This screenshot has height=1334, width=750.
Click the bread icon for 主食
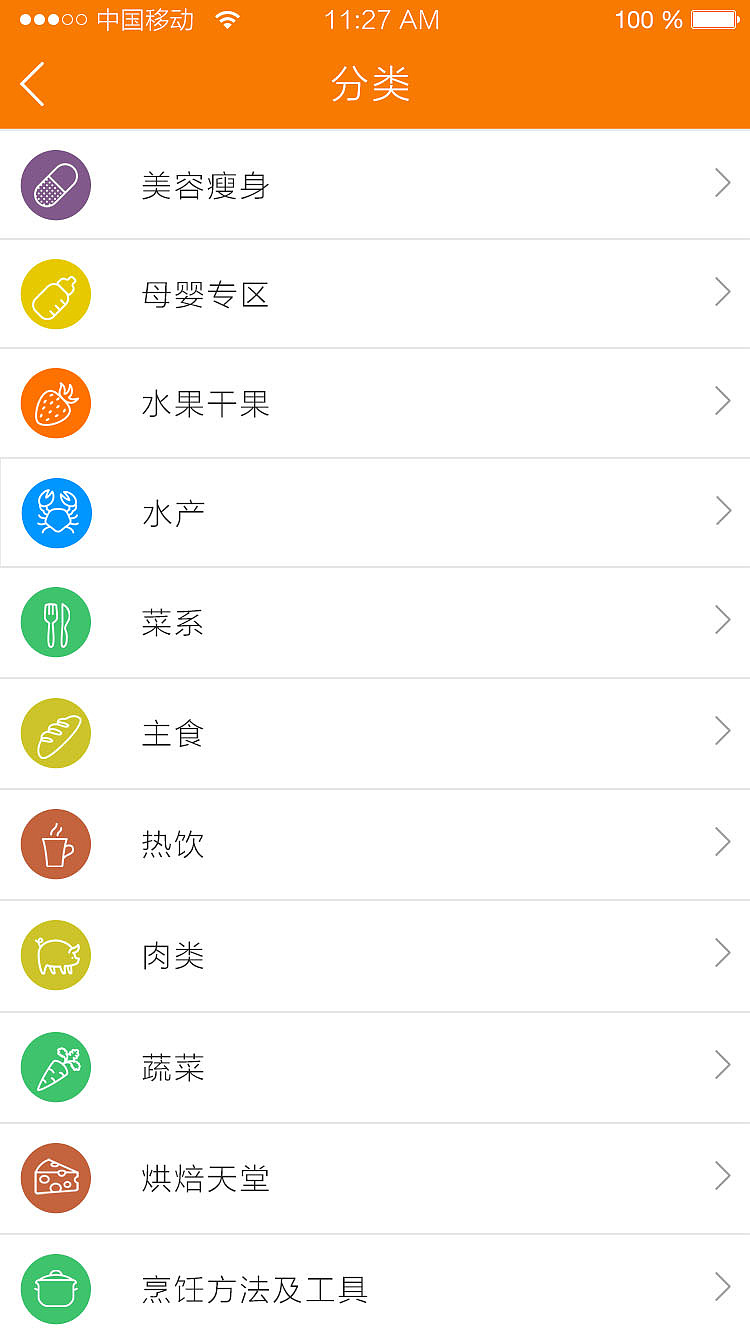(x=55, y=733)
